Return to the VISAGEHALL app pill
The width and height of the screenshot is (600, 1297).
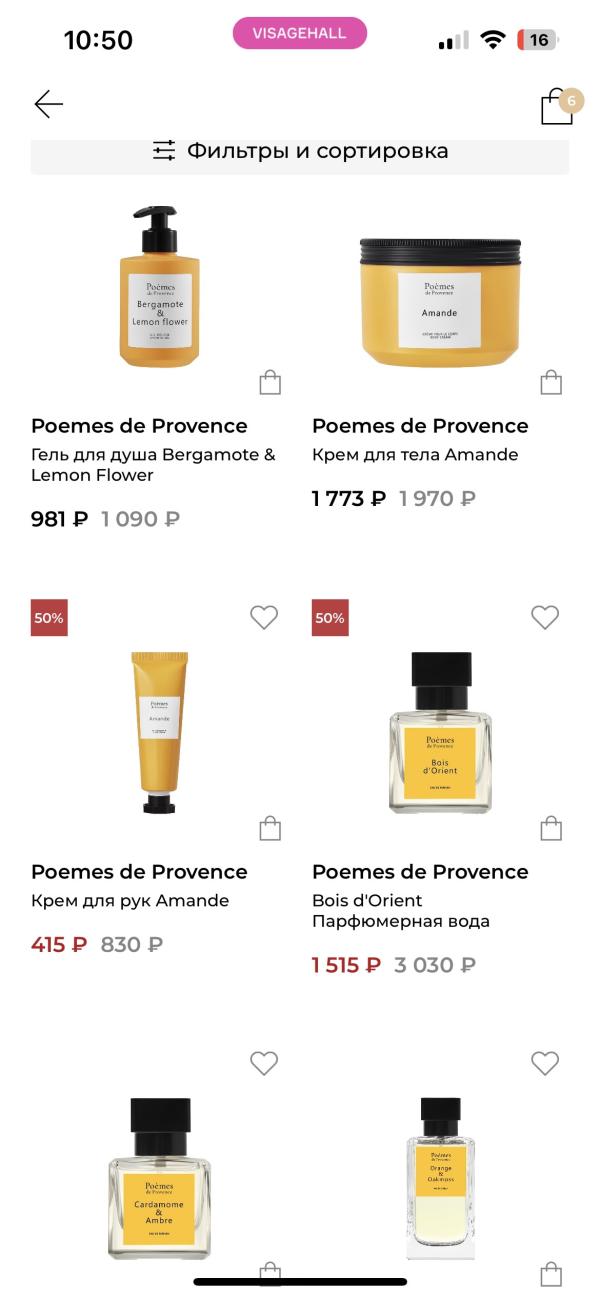click(299, 33)
